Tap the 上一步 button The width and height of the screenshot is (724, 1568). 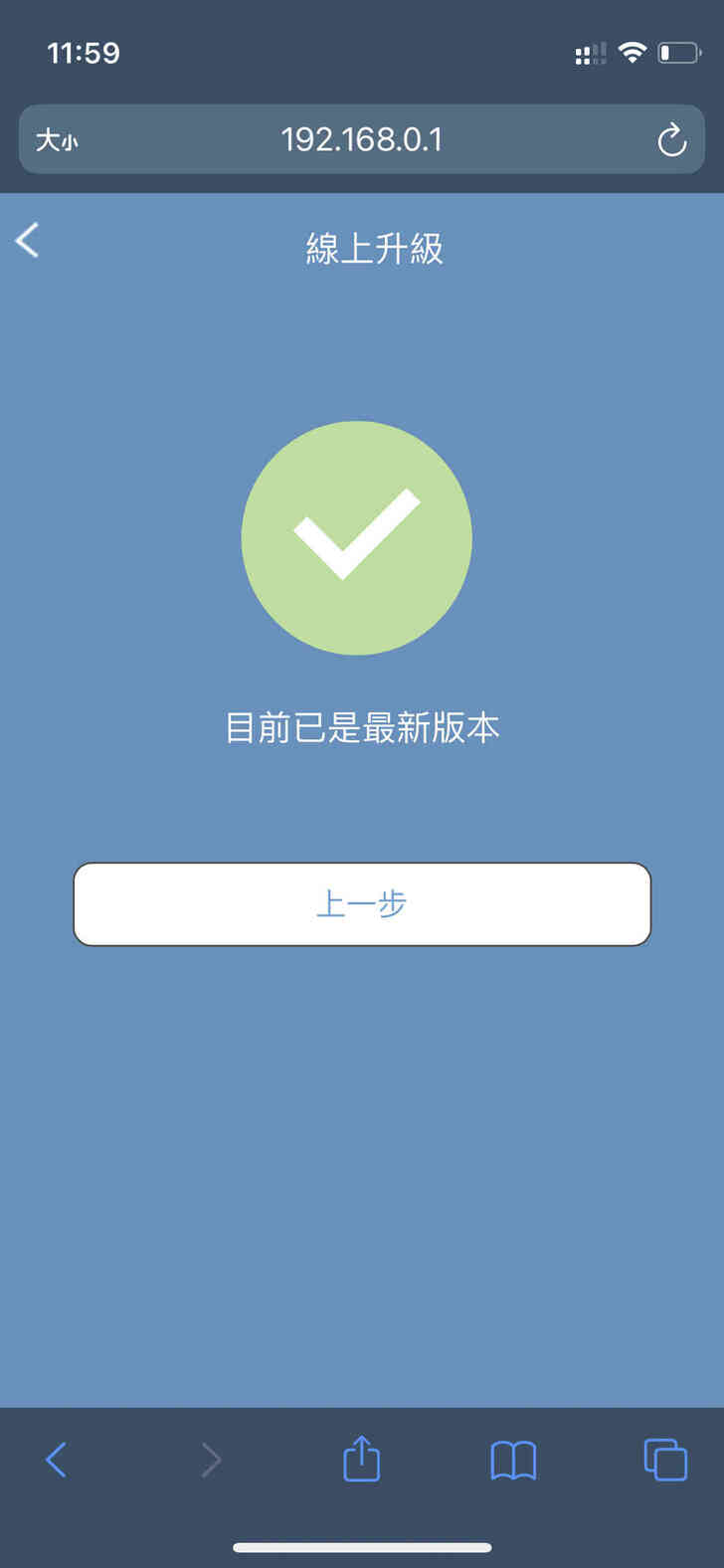[362, 903]
